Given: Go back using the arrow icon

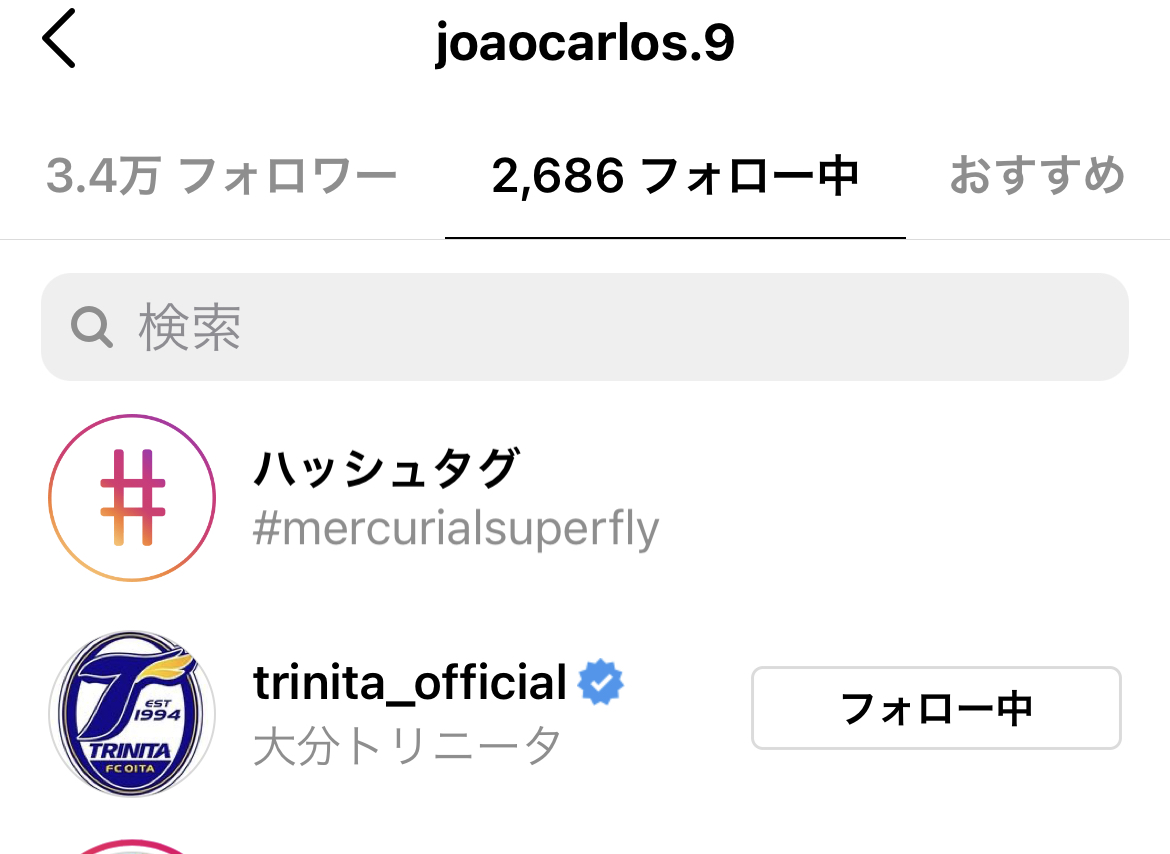Looking at the screenshot, I should (59, 39).
